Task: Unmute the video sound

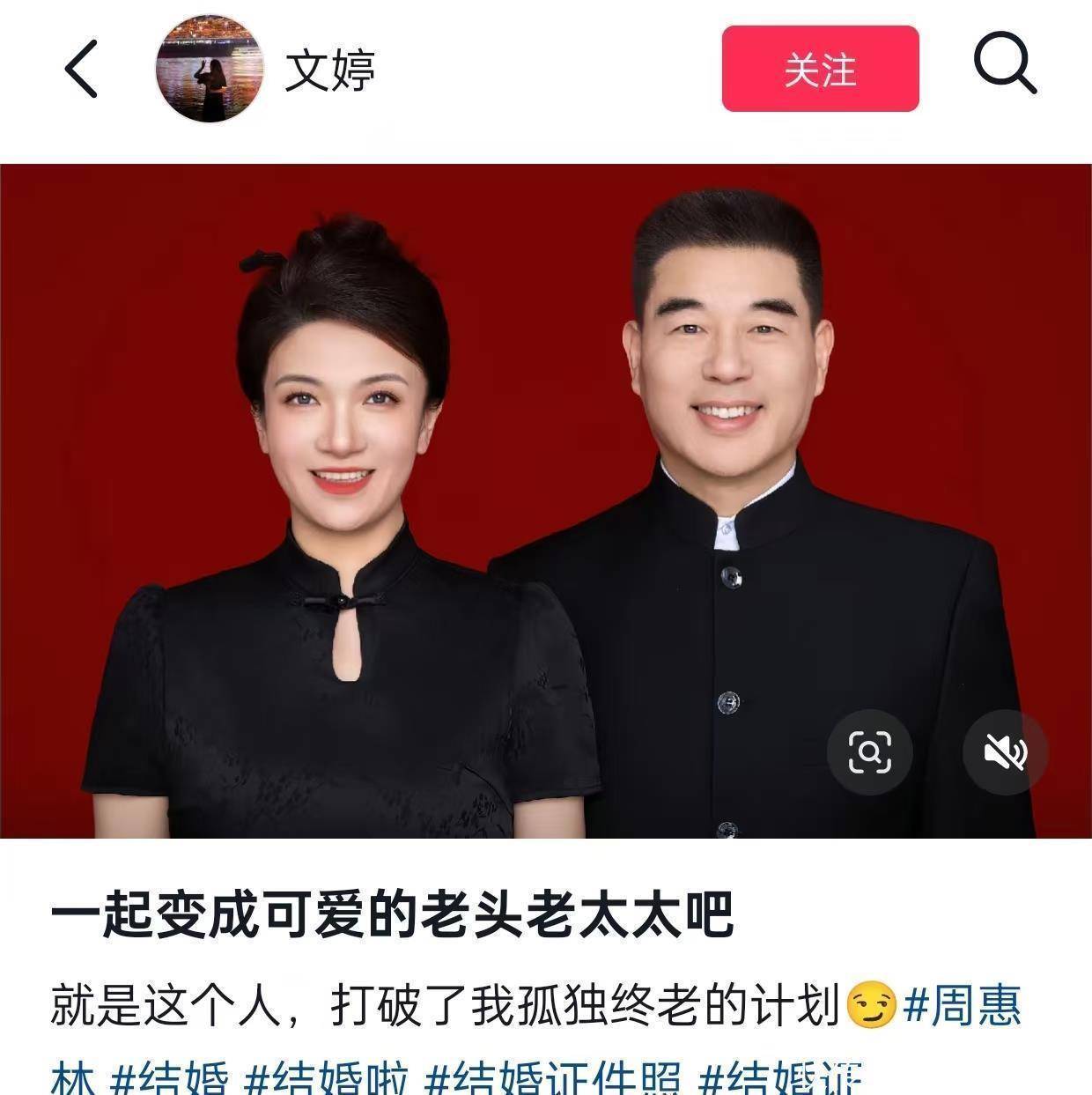Action: click(x=1006, y=752)
